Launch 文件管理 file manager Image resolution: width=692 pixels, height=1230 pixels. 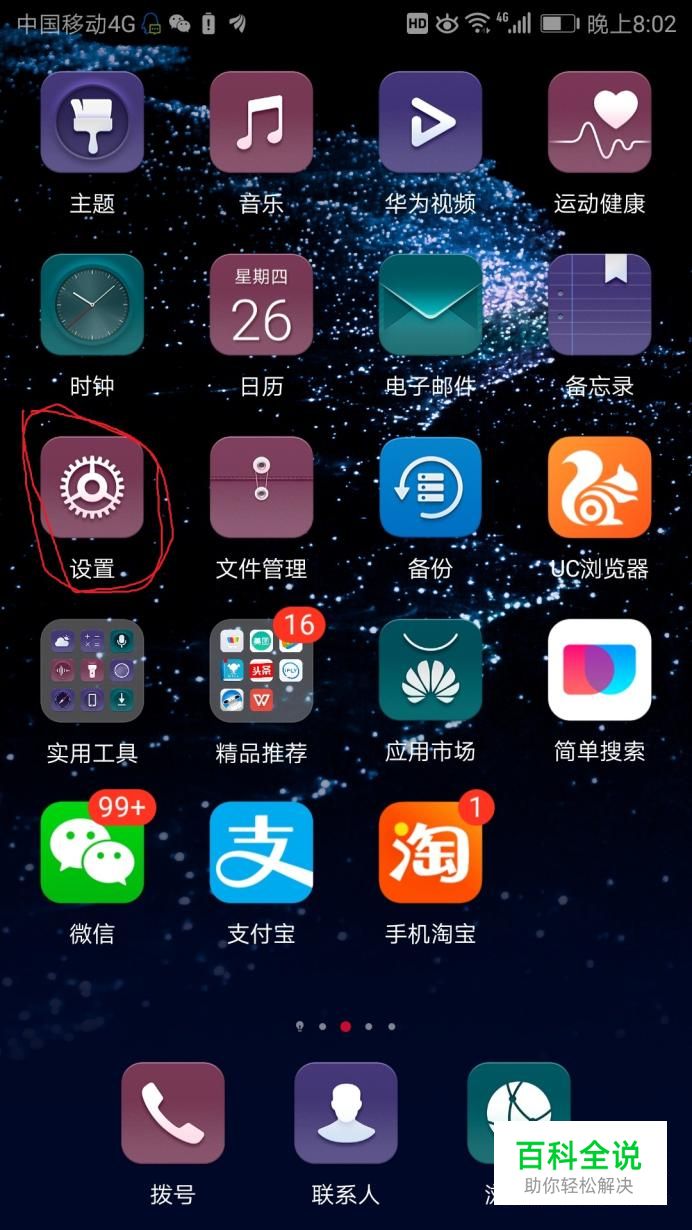261,488
